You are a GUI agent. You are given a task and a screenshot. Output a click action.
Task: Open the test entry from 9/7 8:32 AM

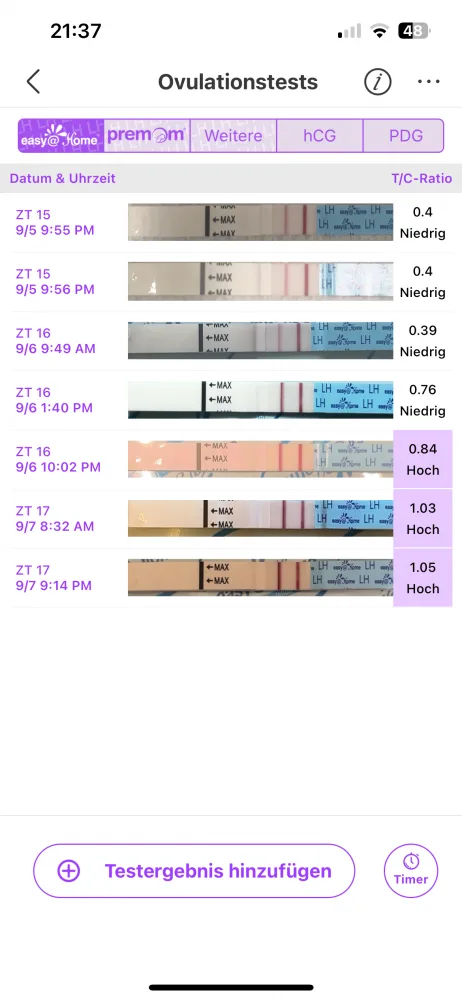(x=231, y=519)
